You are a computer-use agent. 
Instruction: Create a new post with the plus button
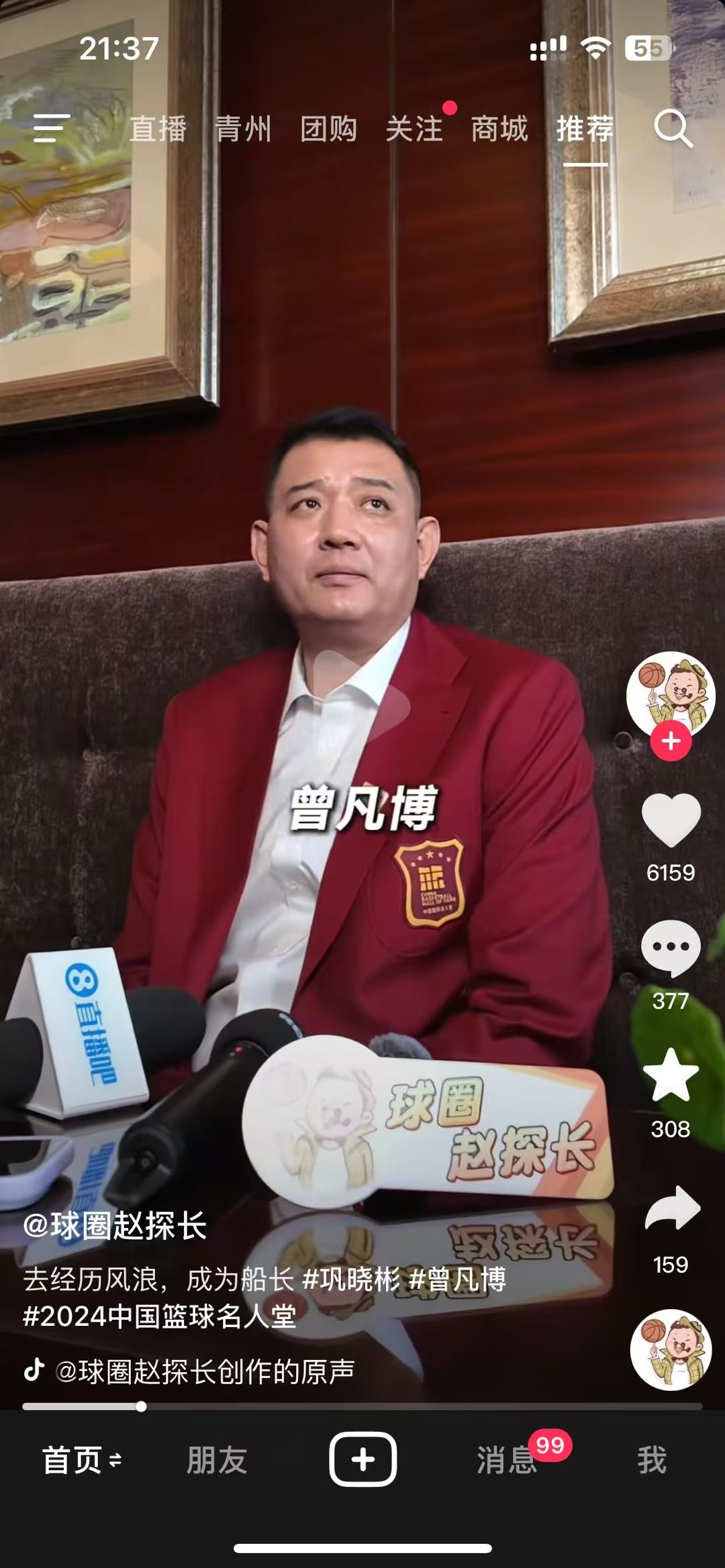[362, 1459]
